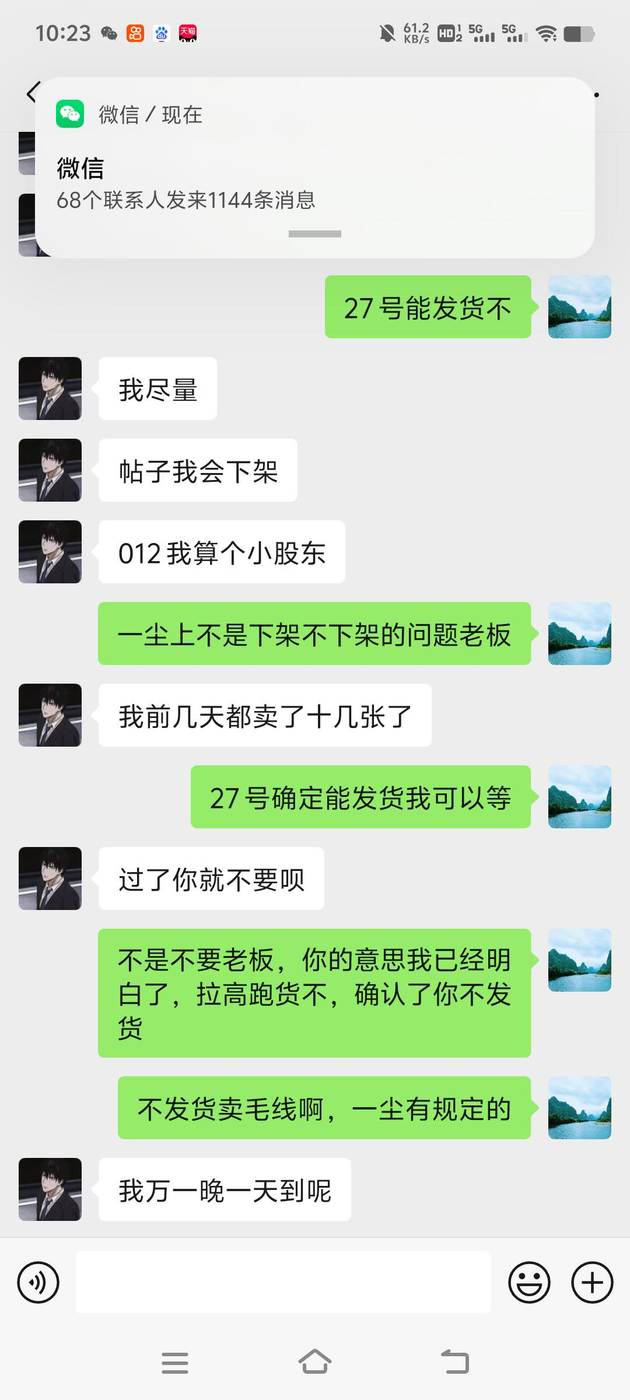Go back using the top-left arrow
The width and height of the screenshot is (630, 1400).
click(30, 93)
